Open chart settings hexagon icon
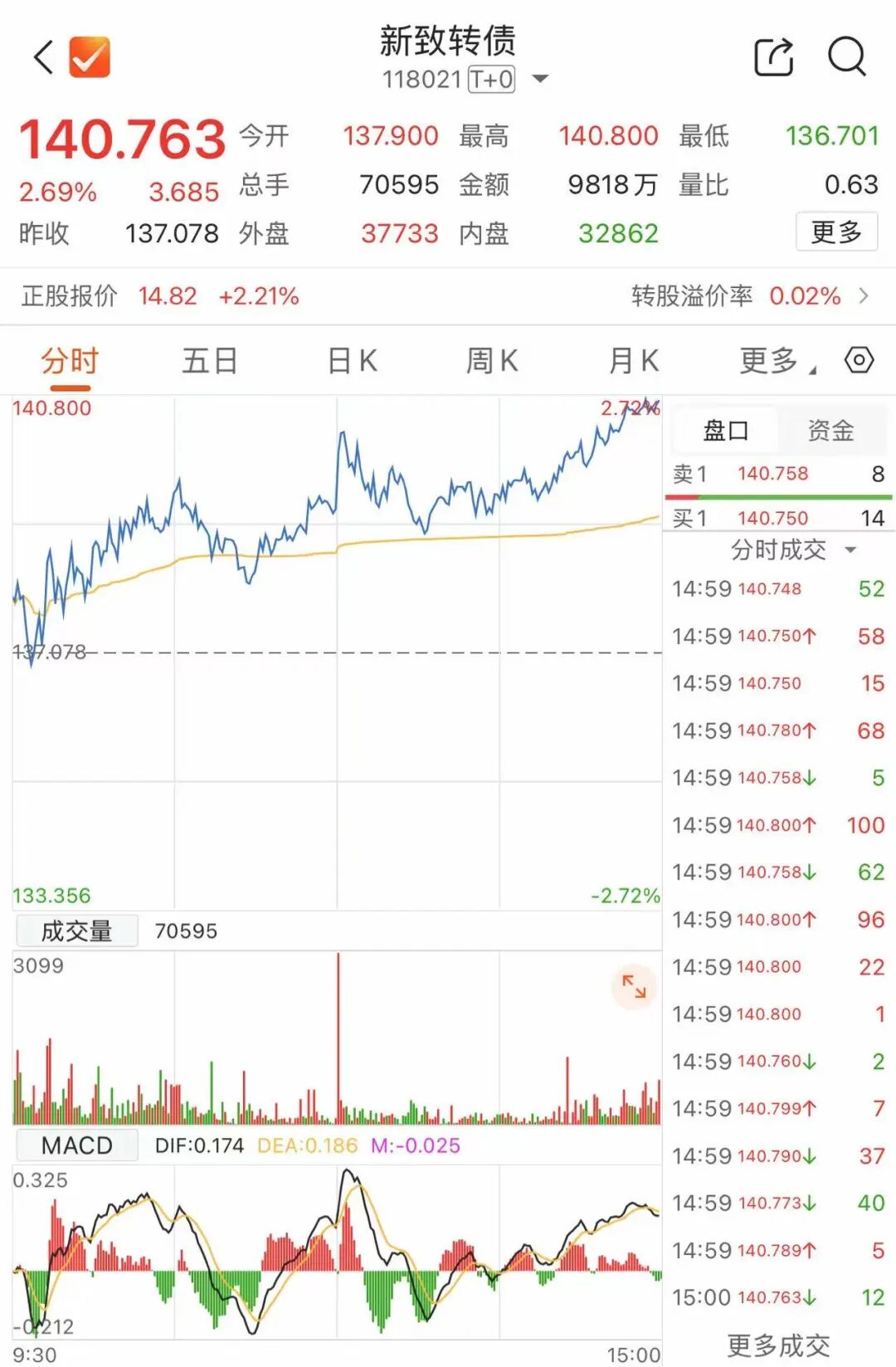Image resolution: width=896 pixels, height=1367 pixels. 859,361
